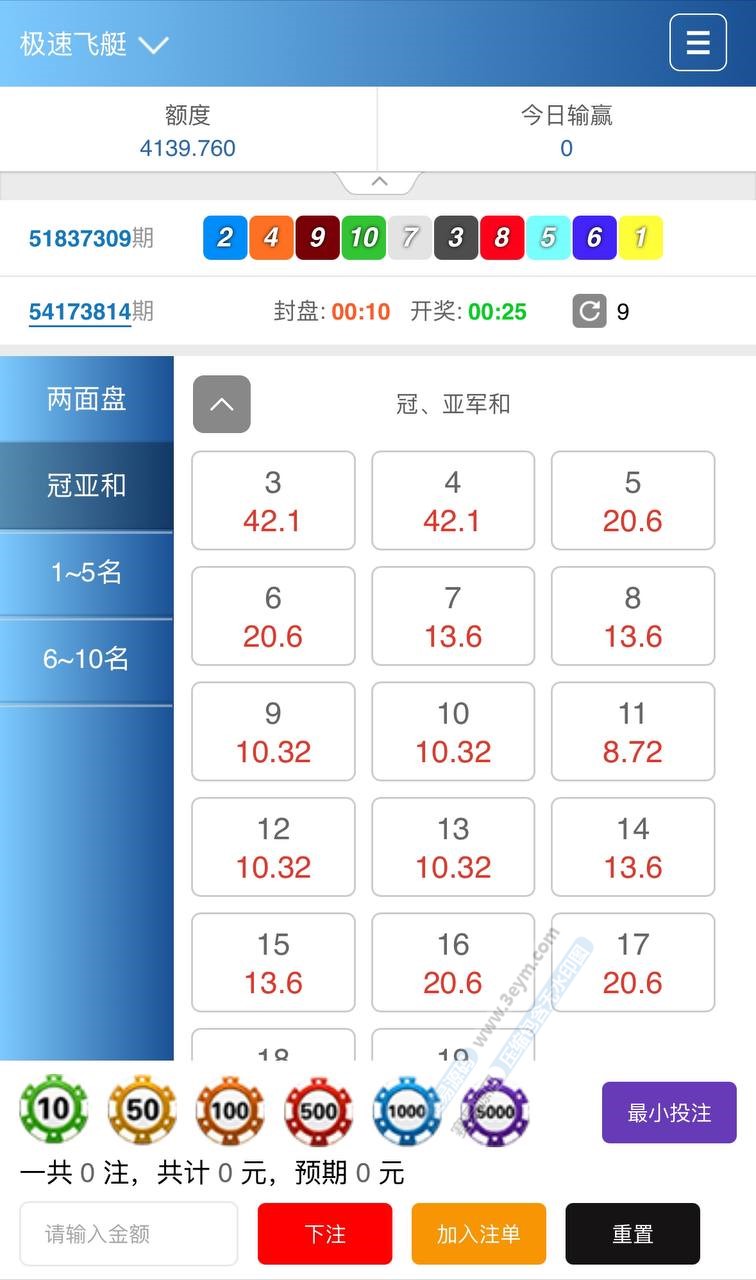Choose sum 7 with odds 13.6
Screen dimensions: 756x1280
coord(453,616)
